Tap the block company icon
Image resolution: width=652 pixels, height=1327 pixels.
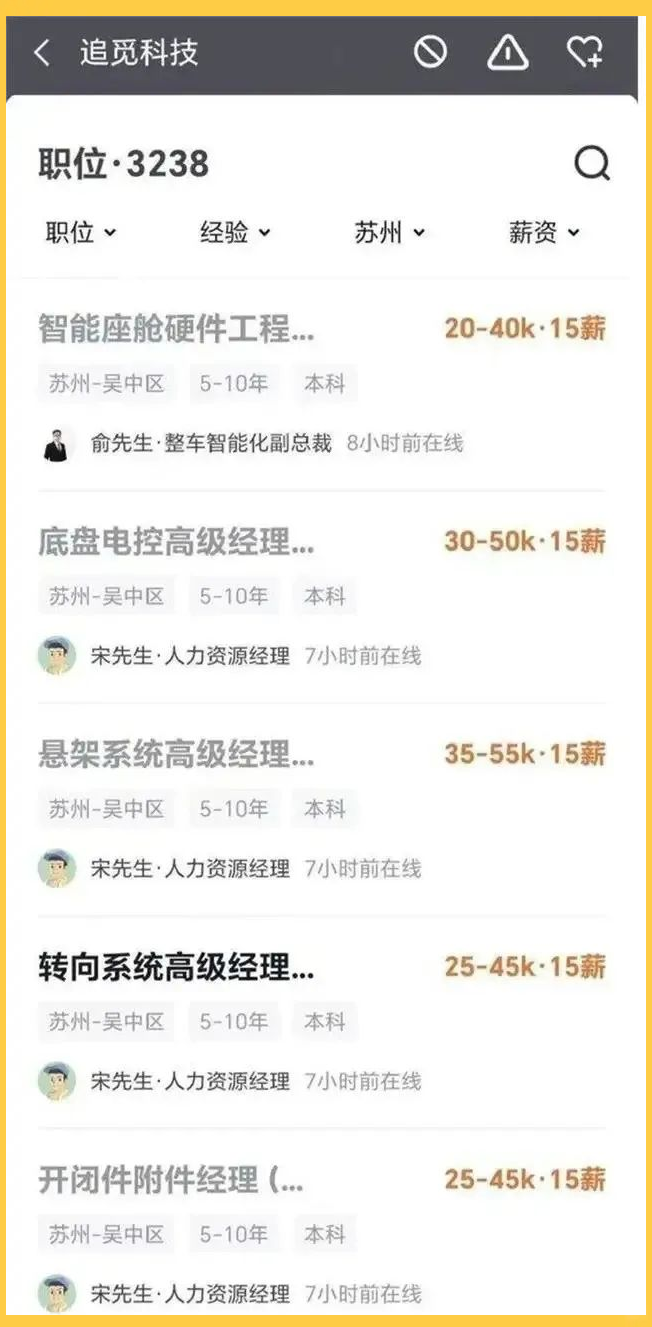tap(430, 52)
